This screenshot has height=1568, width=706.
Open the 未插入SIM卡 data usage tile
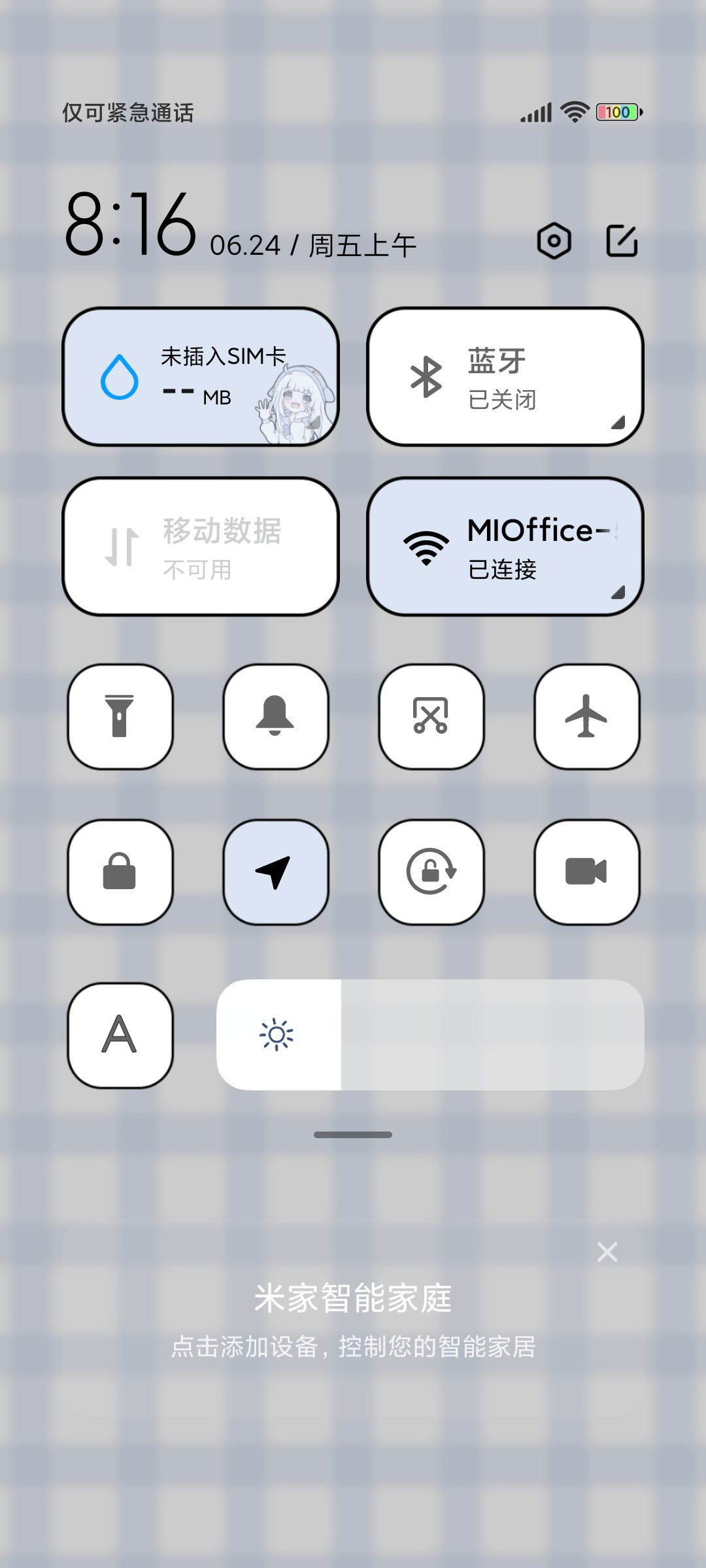tap(201, 377)
